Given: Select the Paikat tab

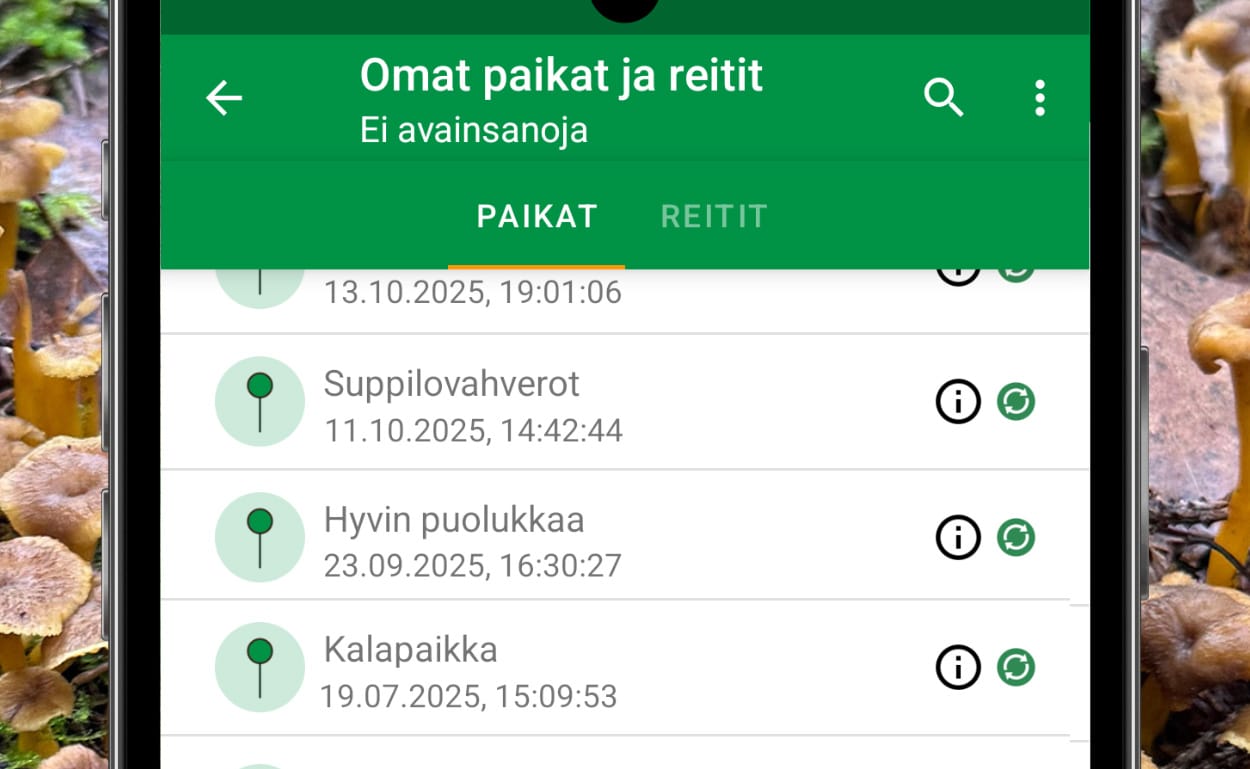Looking at the screenshot, I should point(537,216).
